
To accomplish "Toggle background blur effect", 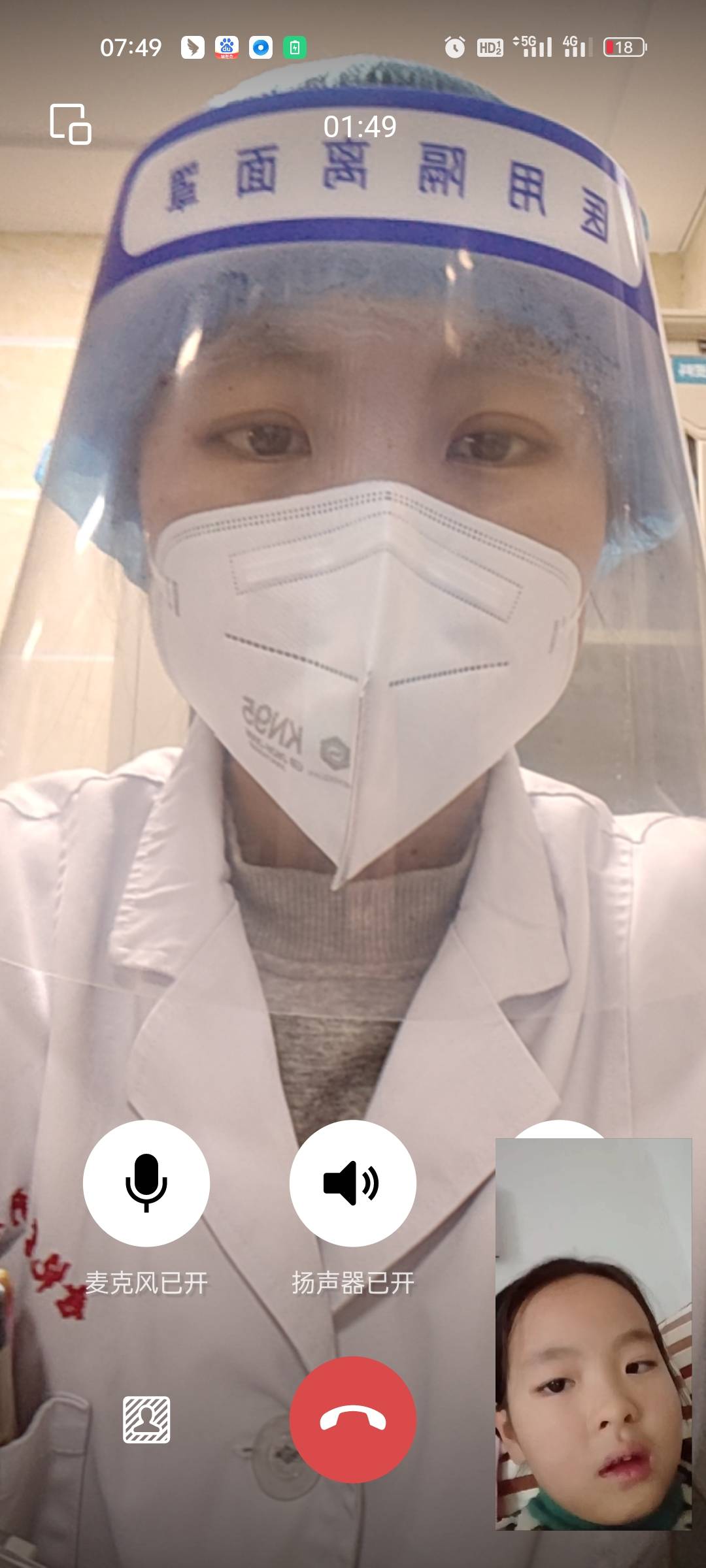I will (x=146, y=1419).
